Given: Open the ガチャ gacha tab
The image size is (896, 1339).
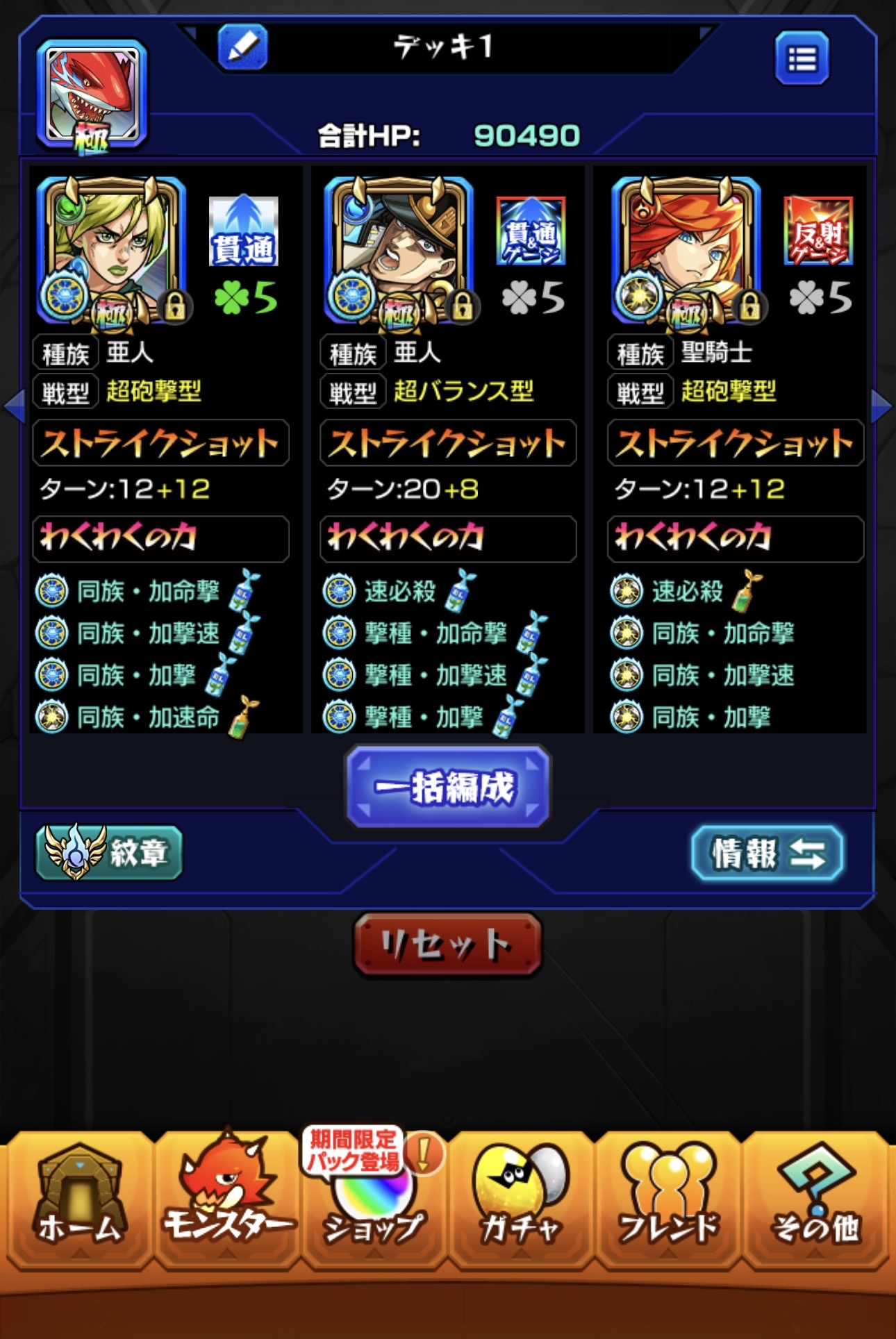Looking at the screenshot, I should 521,1198.
